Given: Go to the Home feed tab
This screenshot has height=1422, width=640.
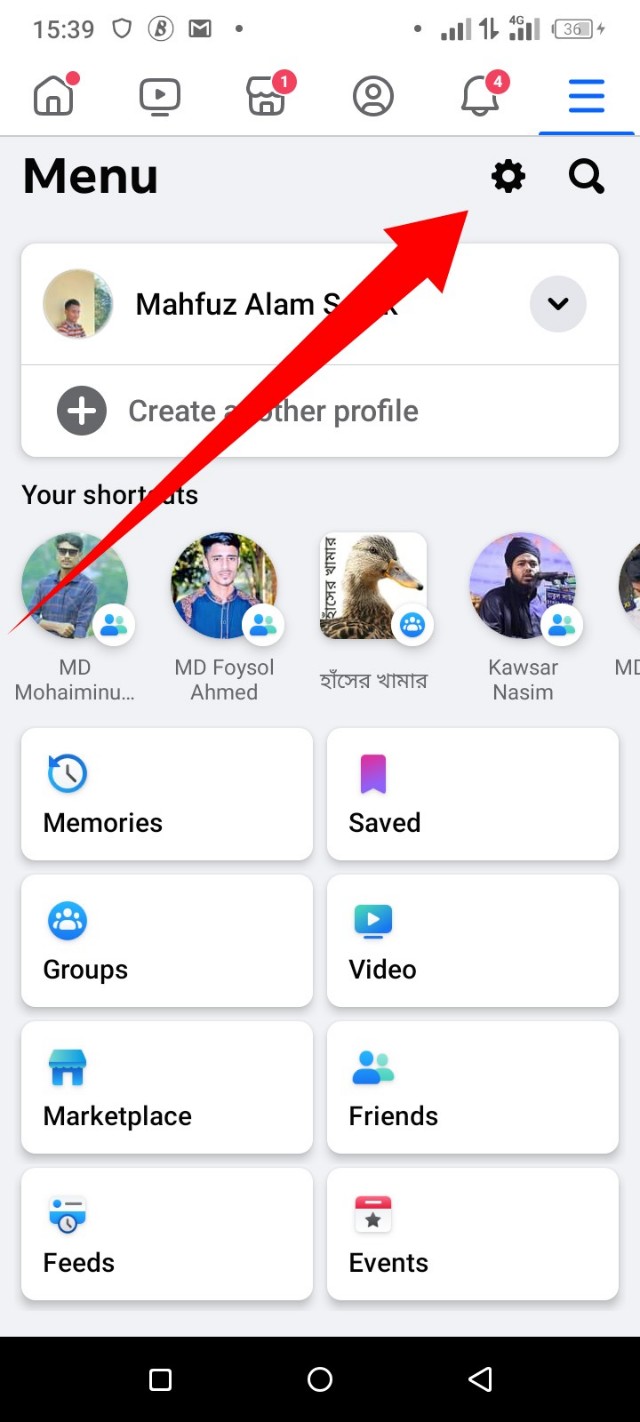Looking at the screenshot, I should 54,96.
